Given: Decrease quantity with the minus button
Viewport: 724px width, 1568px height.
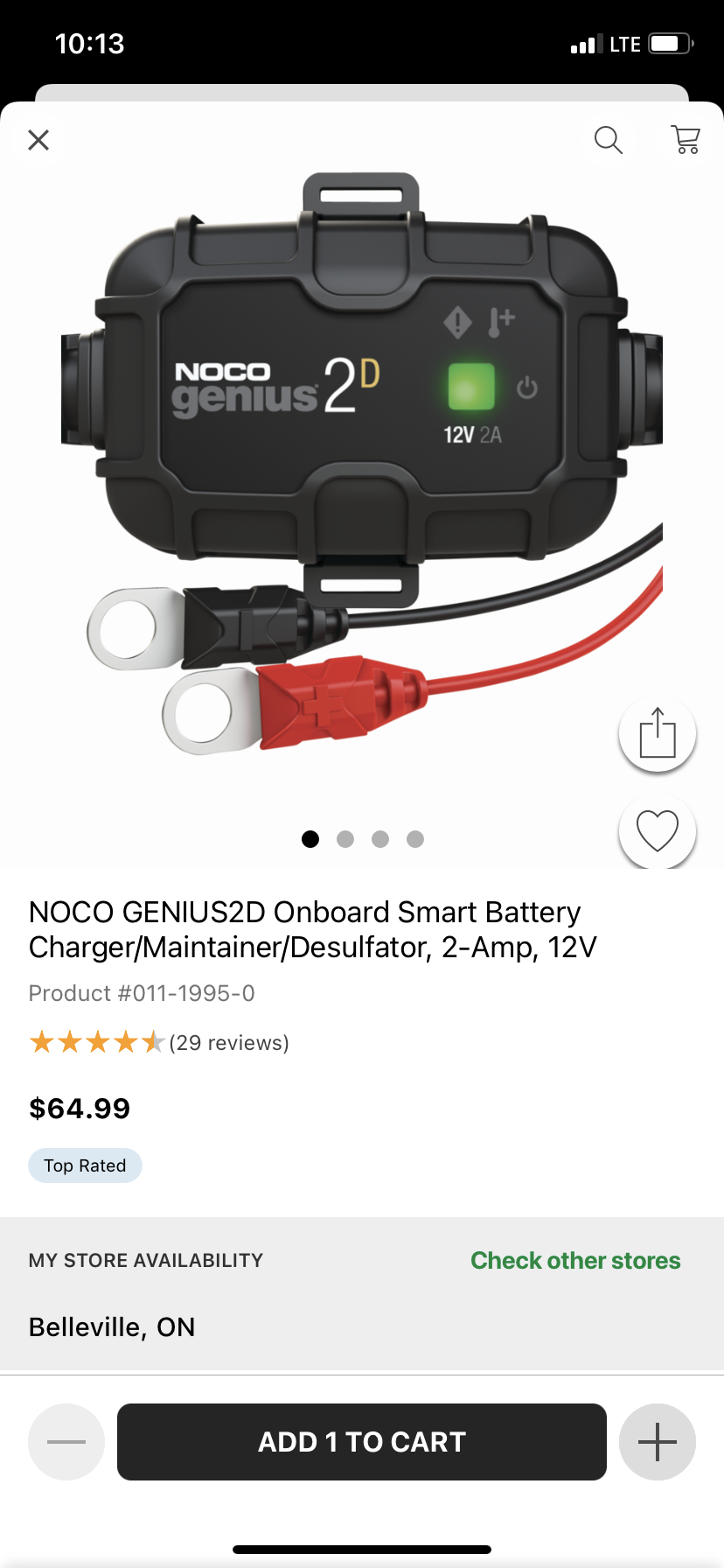Looking at the screenshot, I should tap(66, 1442).
